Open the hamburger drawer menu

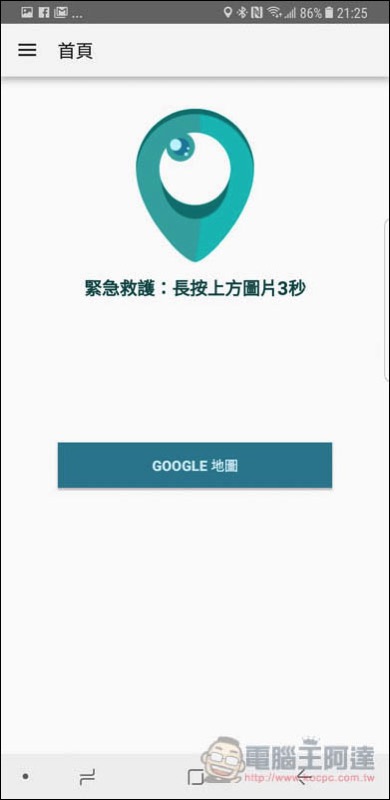click(x=27, y=50)
